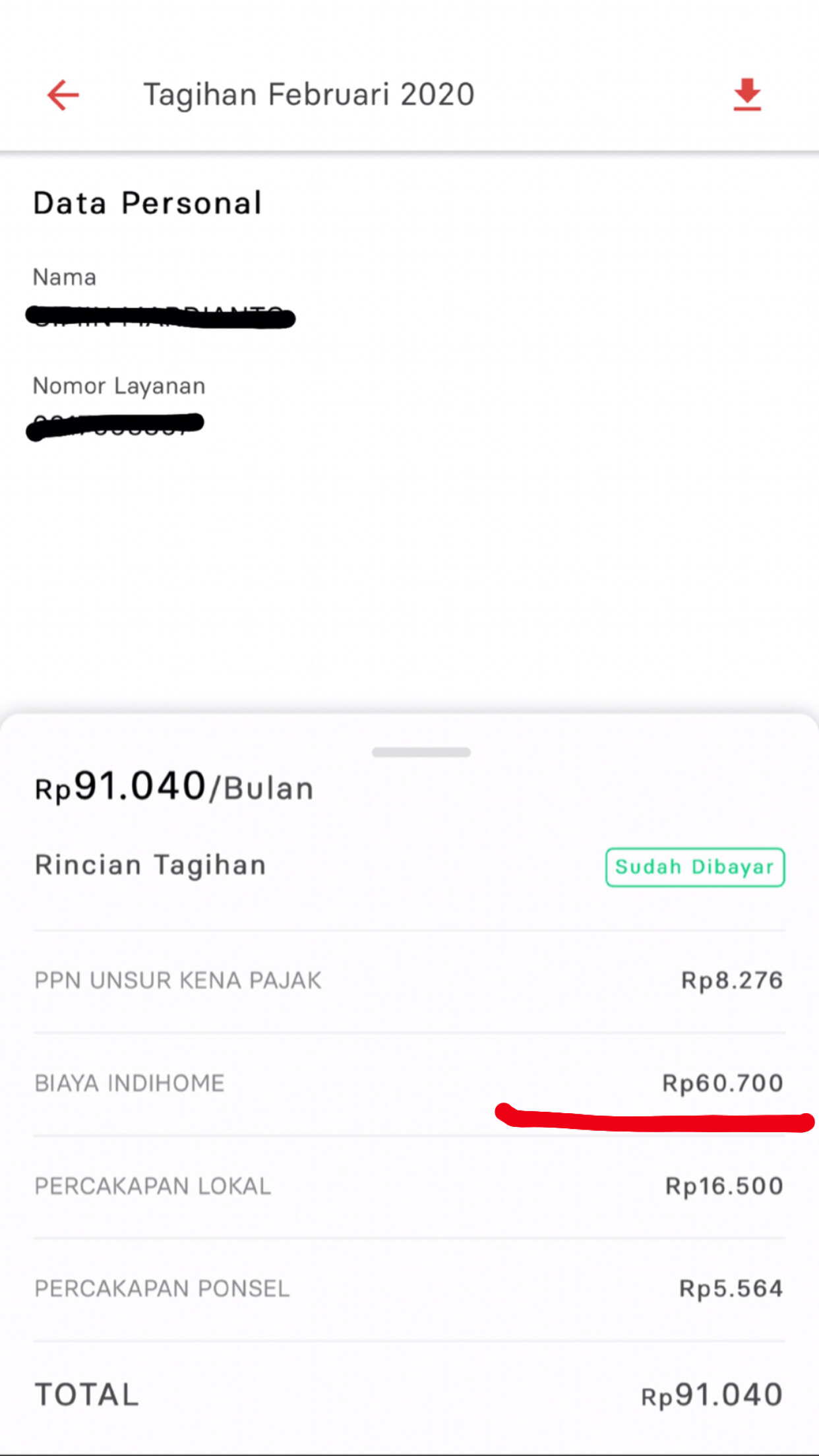
Task: Tap the BIAYA INDIHOME line item
Action: coord(130,1082)
